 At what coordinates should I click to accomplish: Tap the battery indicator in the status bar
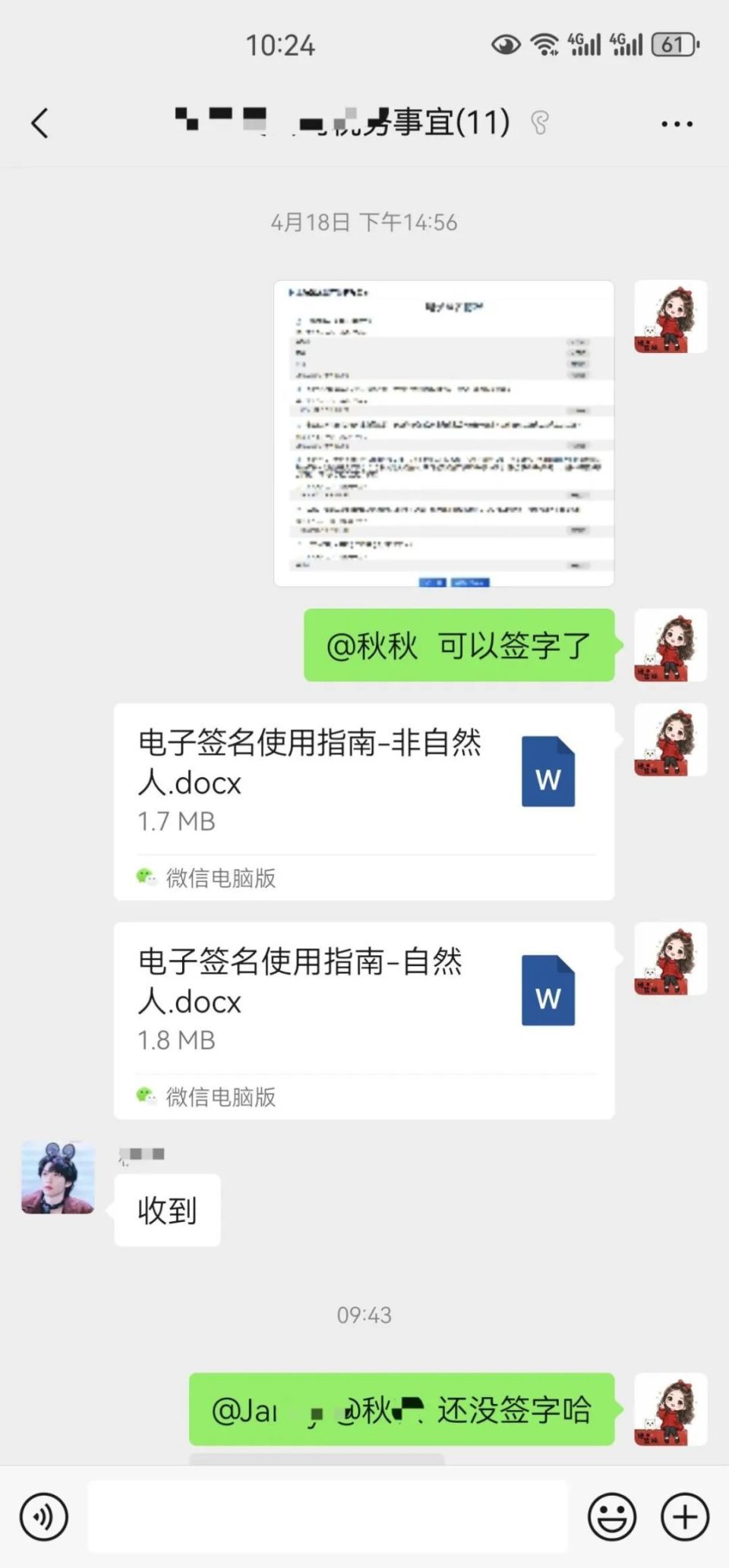(x=674, y=44)
